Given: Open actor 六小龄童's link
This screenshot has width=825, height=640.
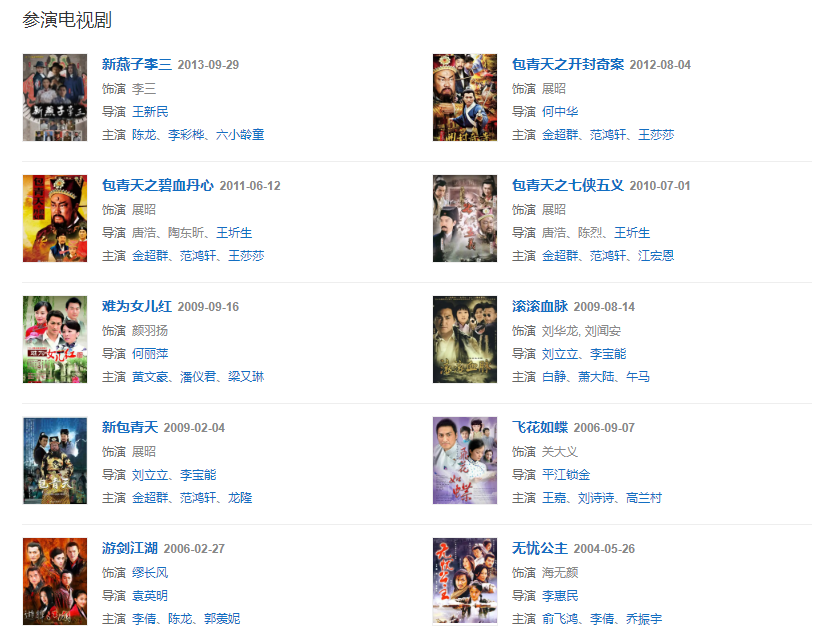Looking at the screenshot, I should 240,135.
